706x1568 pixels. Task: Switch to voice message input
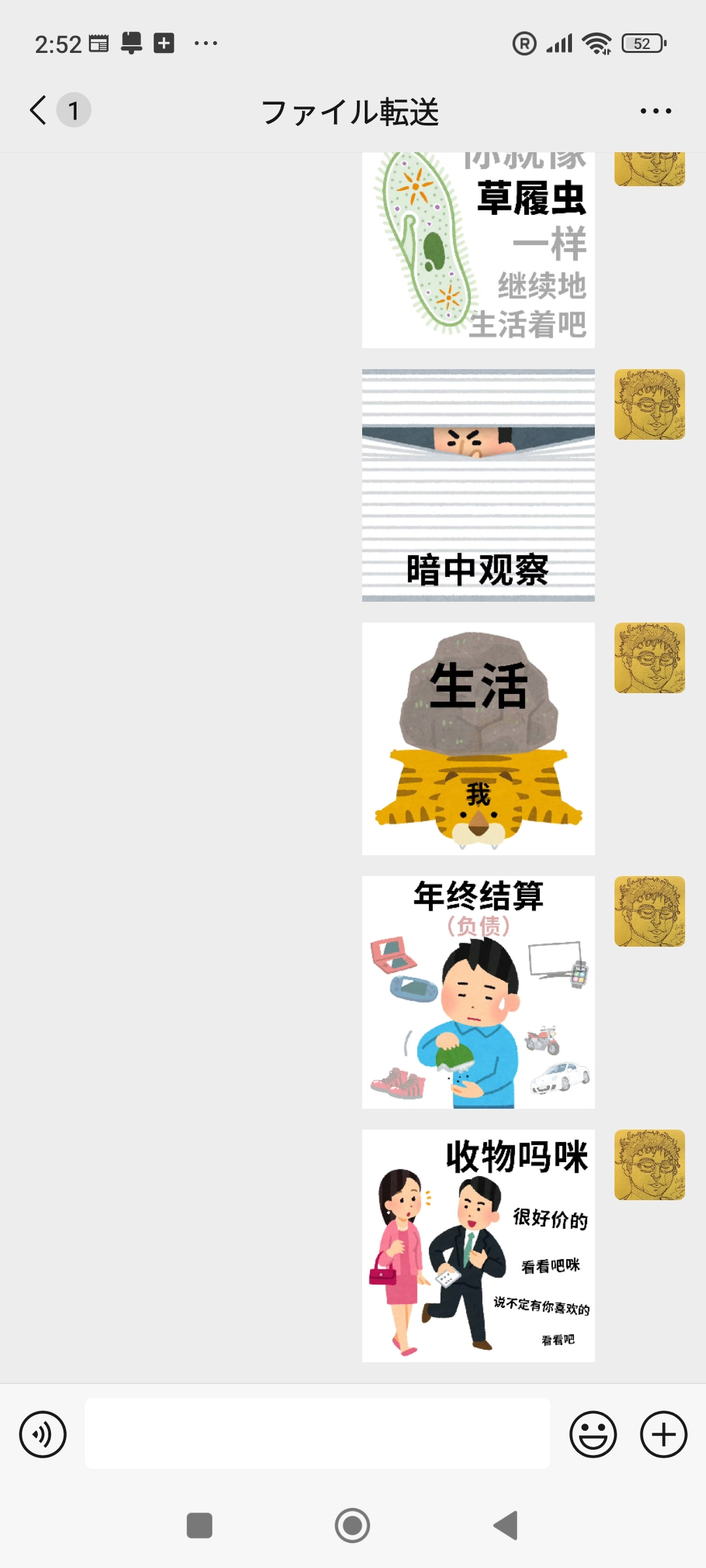(x=43, y=1434)
